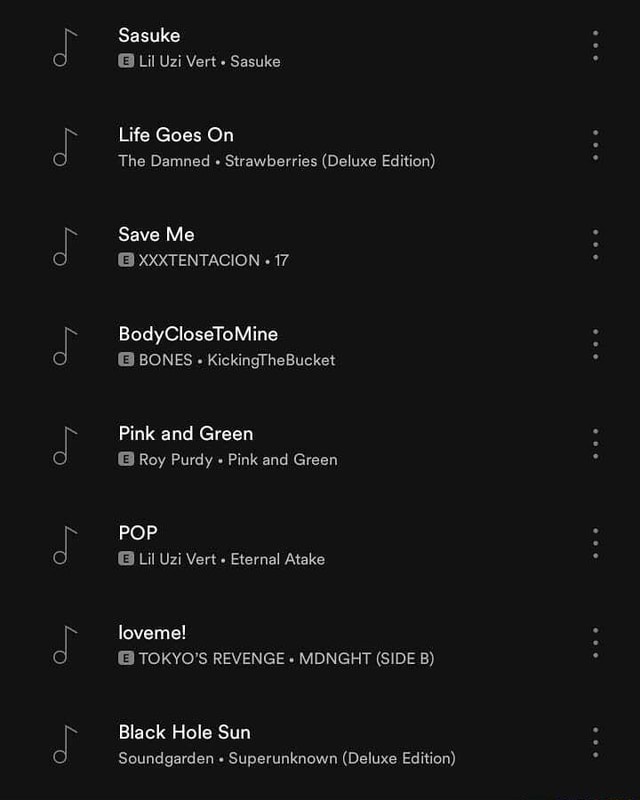Image resolution: width=640 pixels, height=800 pixels.
Task: Show options for the track POP
Action: pos(595,543)
